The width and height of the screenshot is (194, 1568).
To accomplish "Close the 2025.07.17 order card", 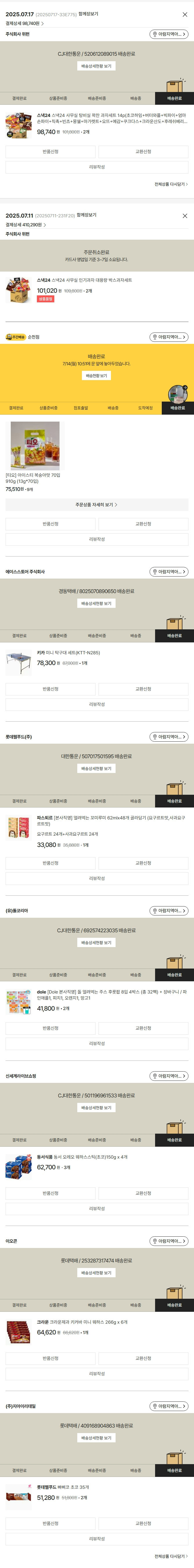I will [185, 14].
